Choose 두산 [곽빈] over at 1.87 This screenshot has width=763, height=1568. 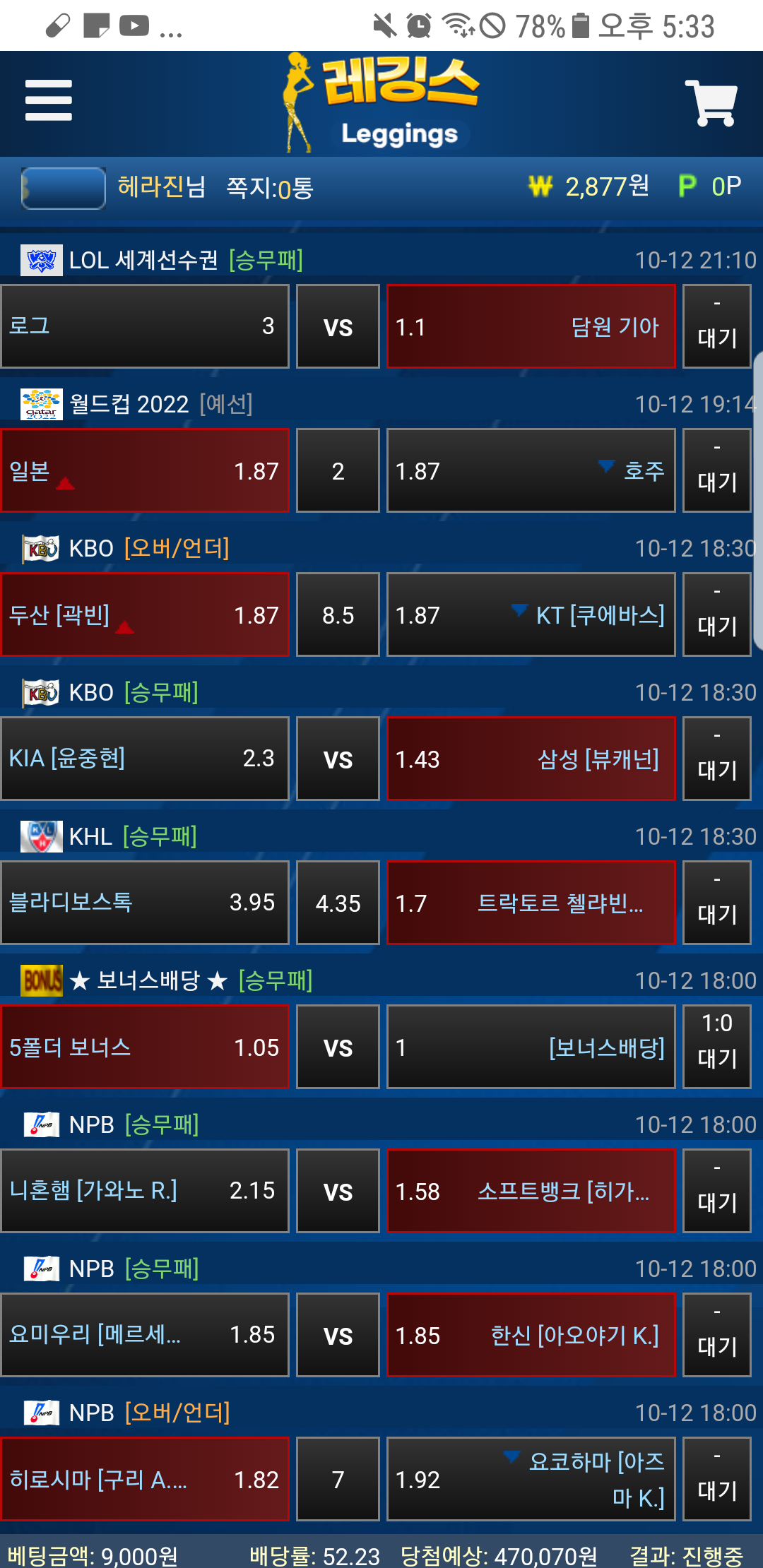point(145,615)
